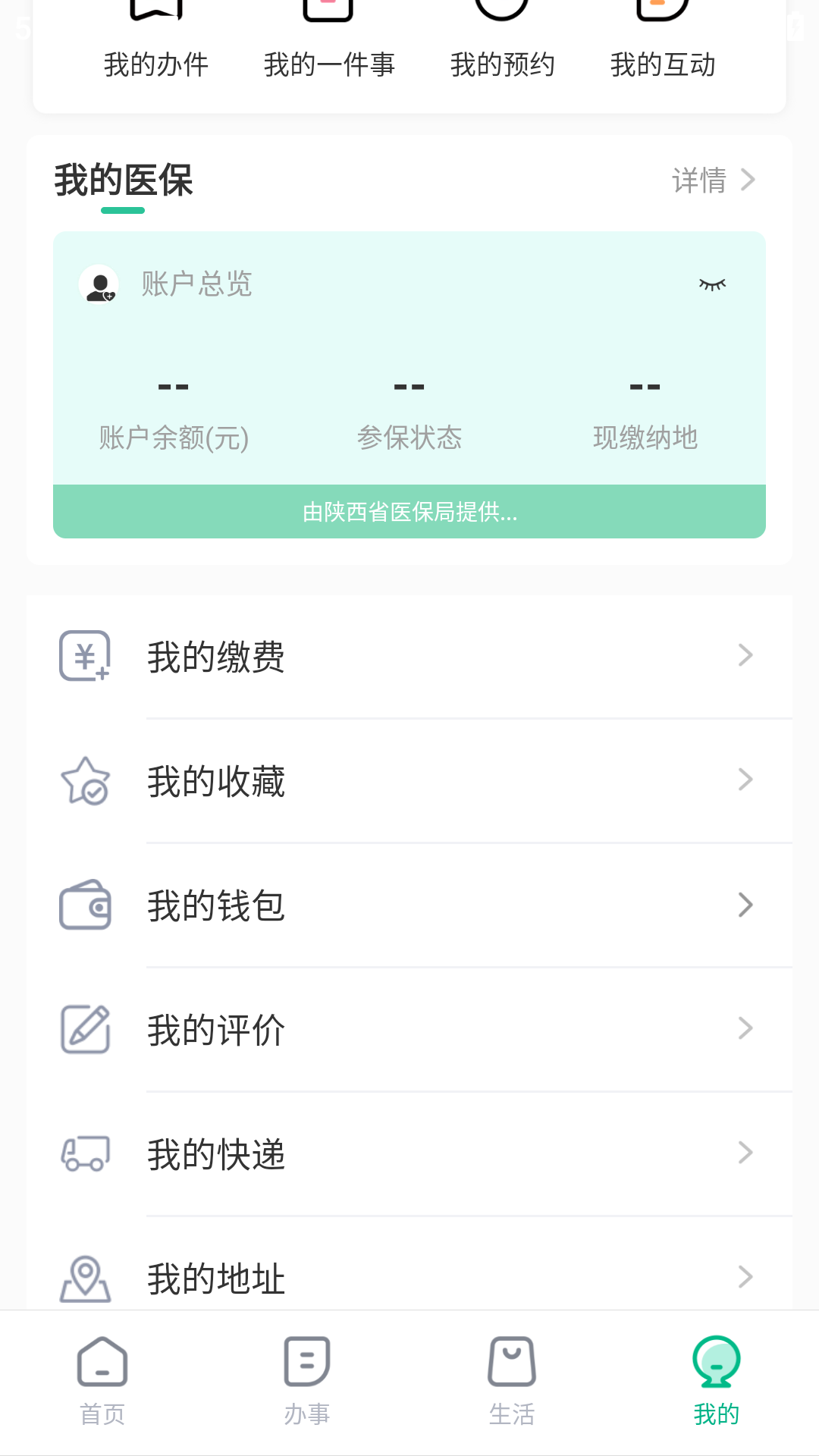Switch to the 办事 tab
819x1456 pixels.
click(x=307, y=1382)
